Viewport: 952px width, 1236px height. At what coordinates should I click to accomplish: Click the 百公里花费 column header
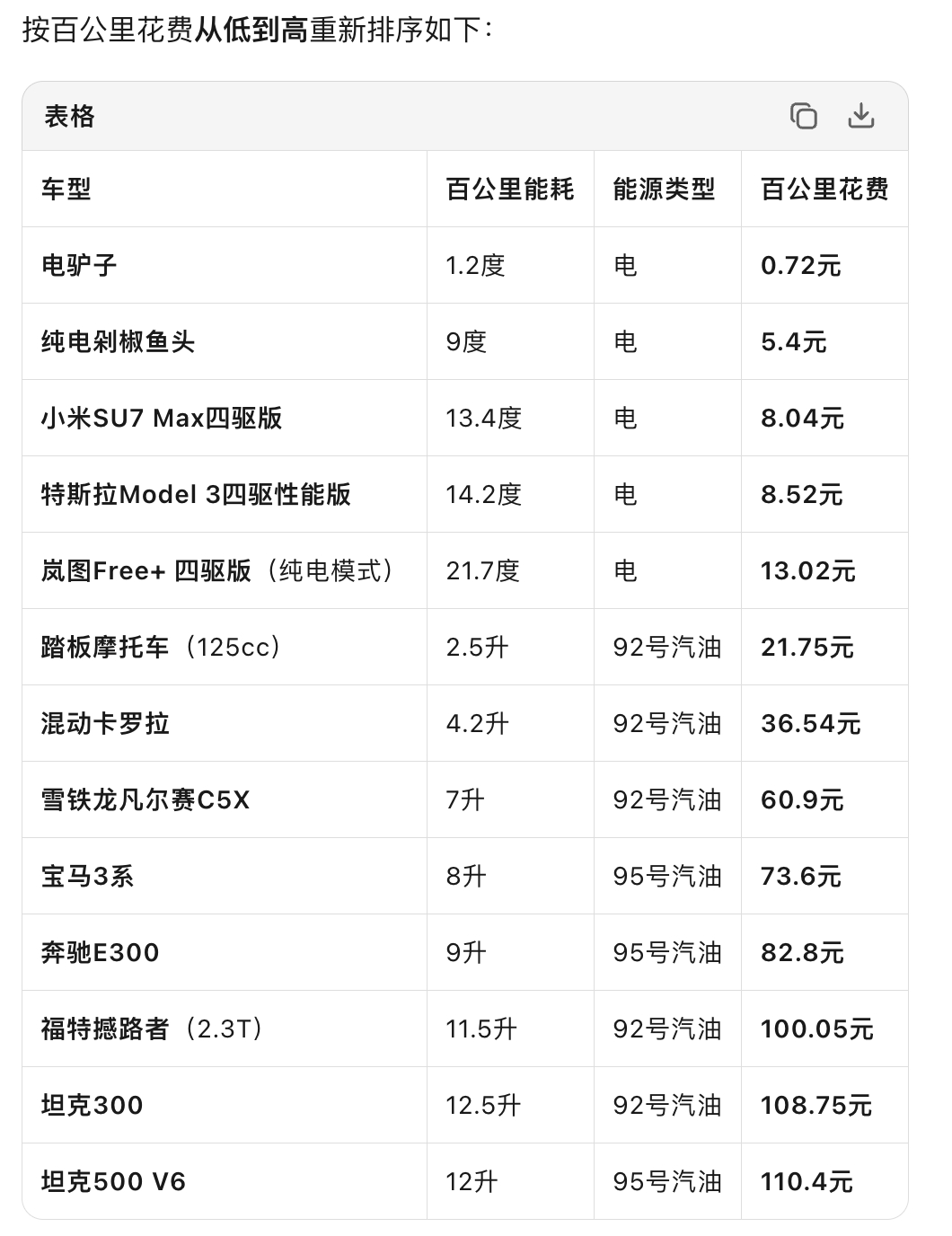[x=827, y=187]
